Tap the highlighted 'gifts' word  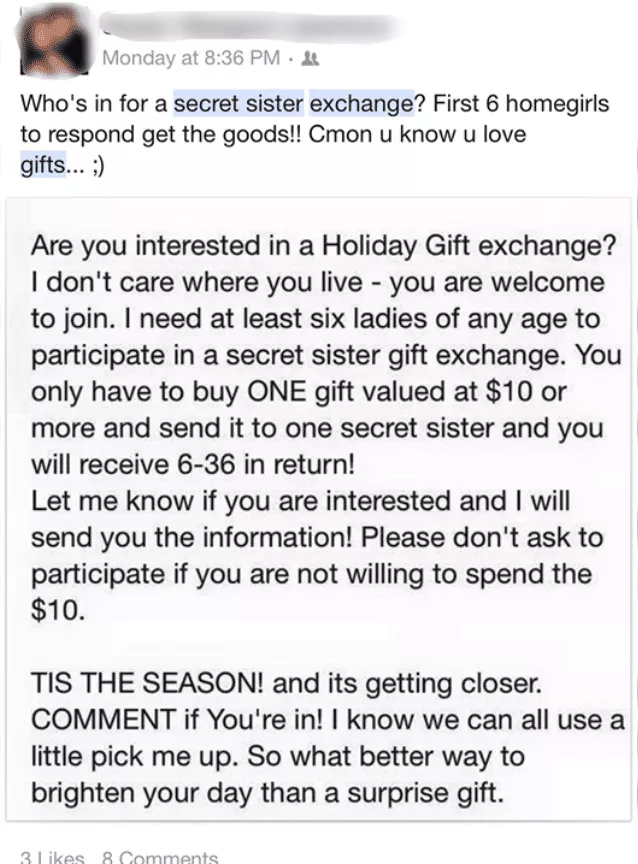[x=42, y=163]
